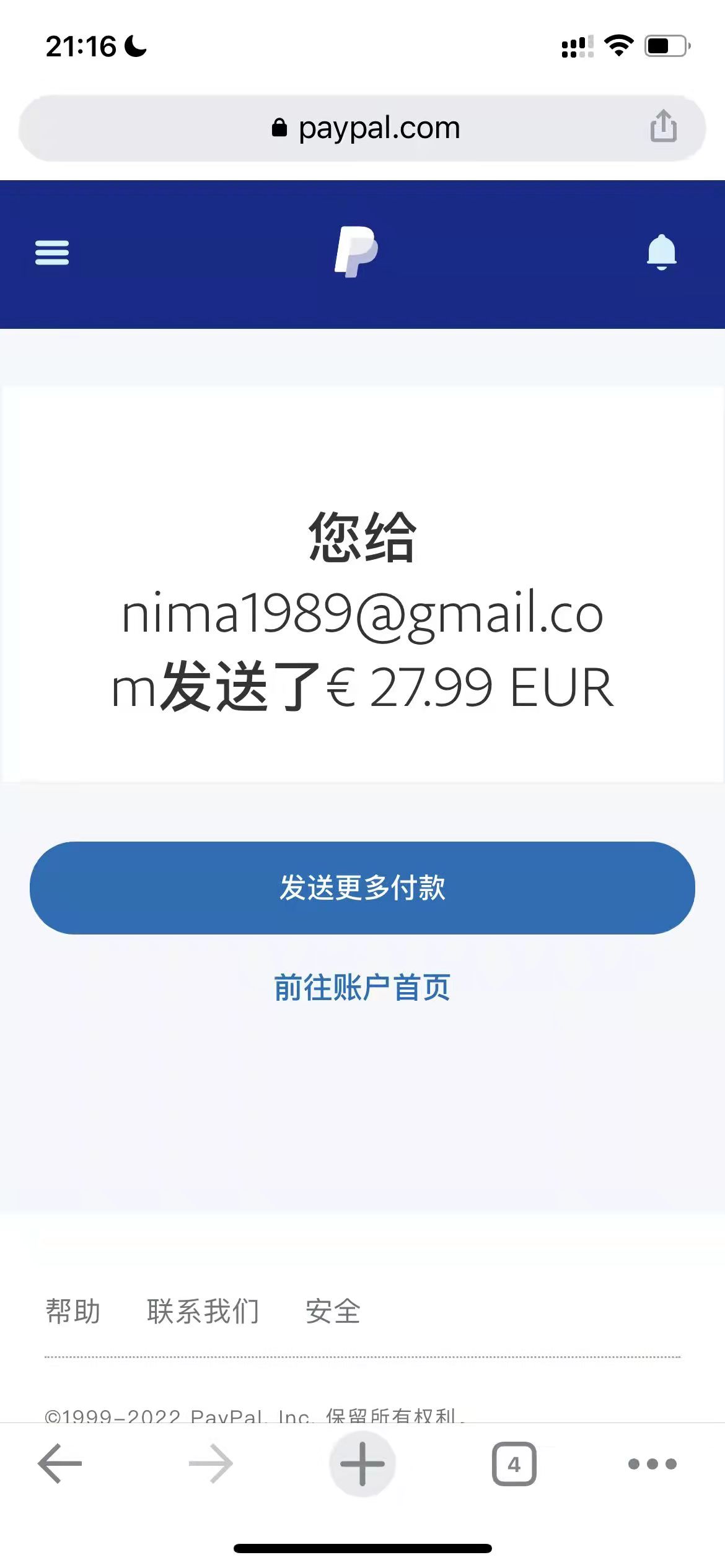View the four open tabs

tap(514, 1463)
